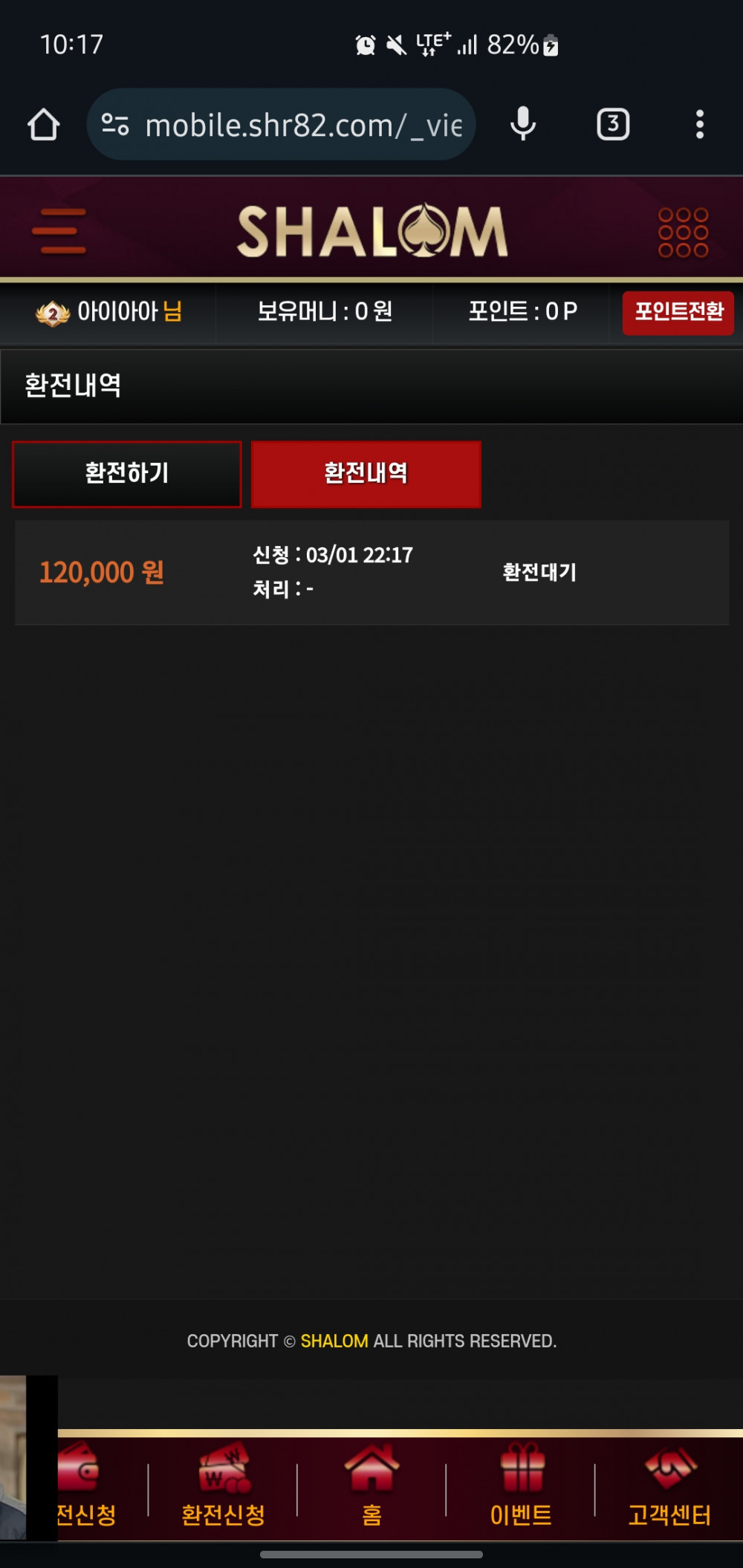Open the browser overflow menu
The height and width of the screenshot is (1568, 743).
[x=699, y=125]
